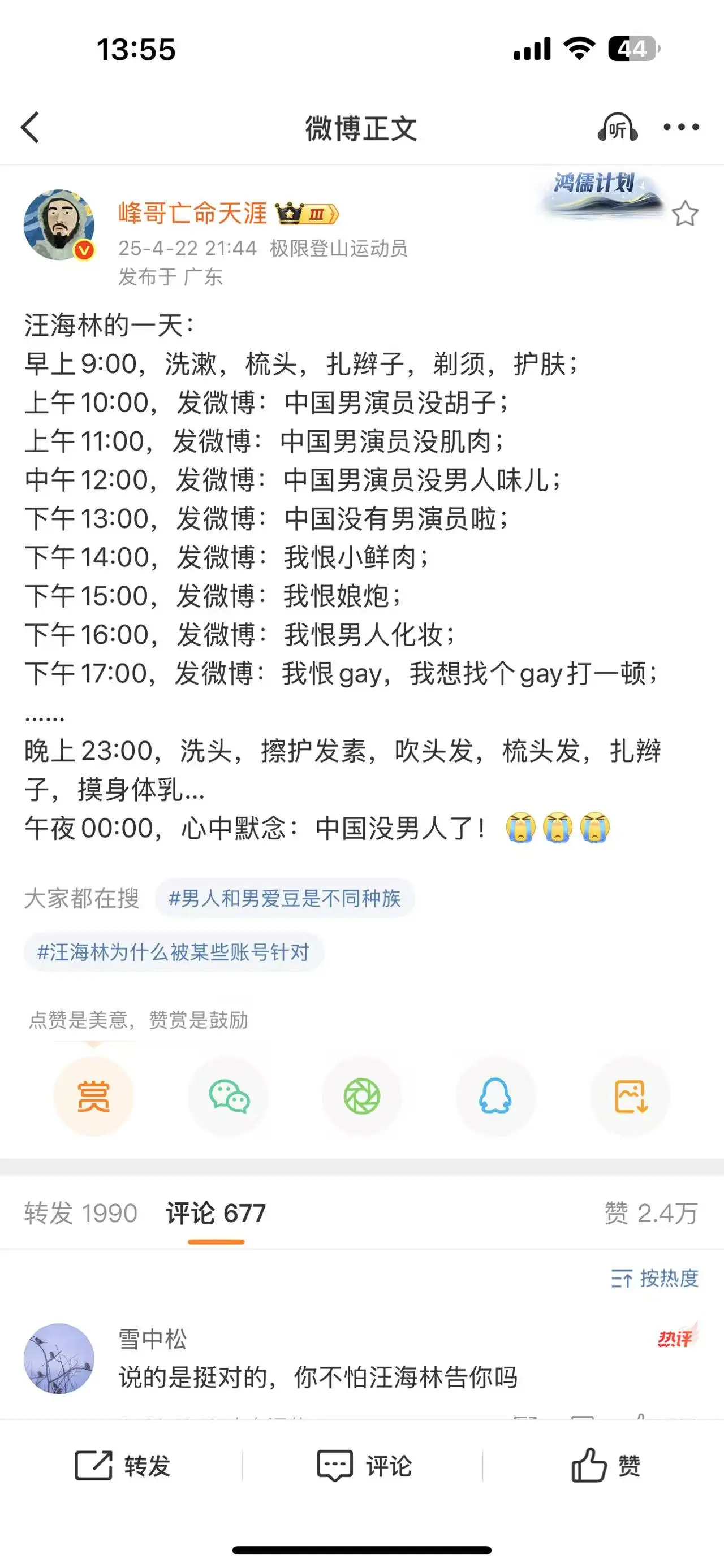The height and width of the screenshot is (1568, 724).
Task: Reward the author with the 赏 button
Action: pos(94,1096)
